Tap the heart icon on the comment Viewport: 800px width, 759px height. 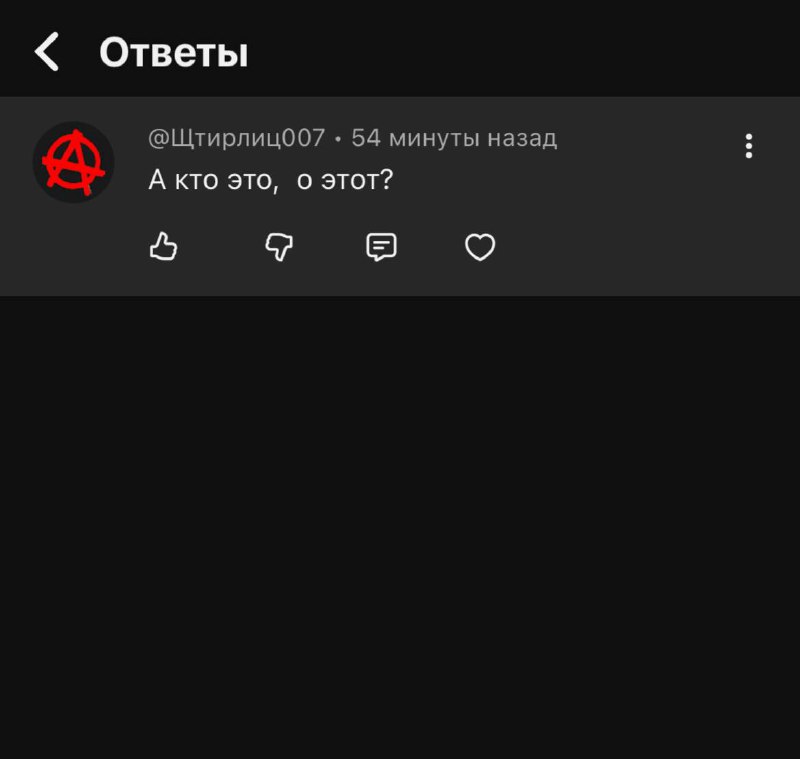pyautogui.click(x=480, y=246)
